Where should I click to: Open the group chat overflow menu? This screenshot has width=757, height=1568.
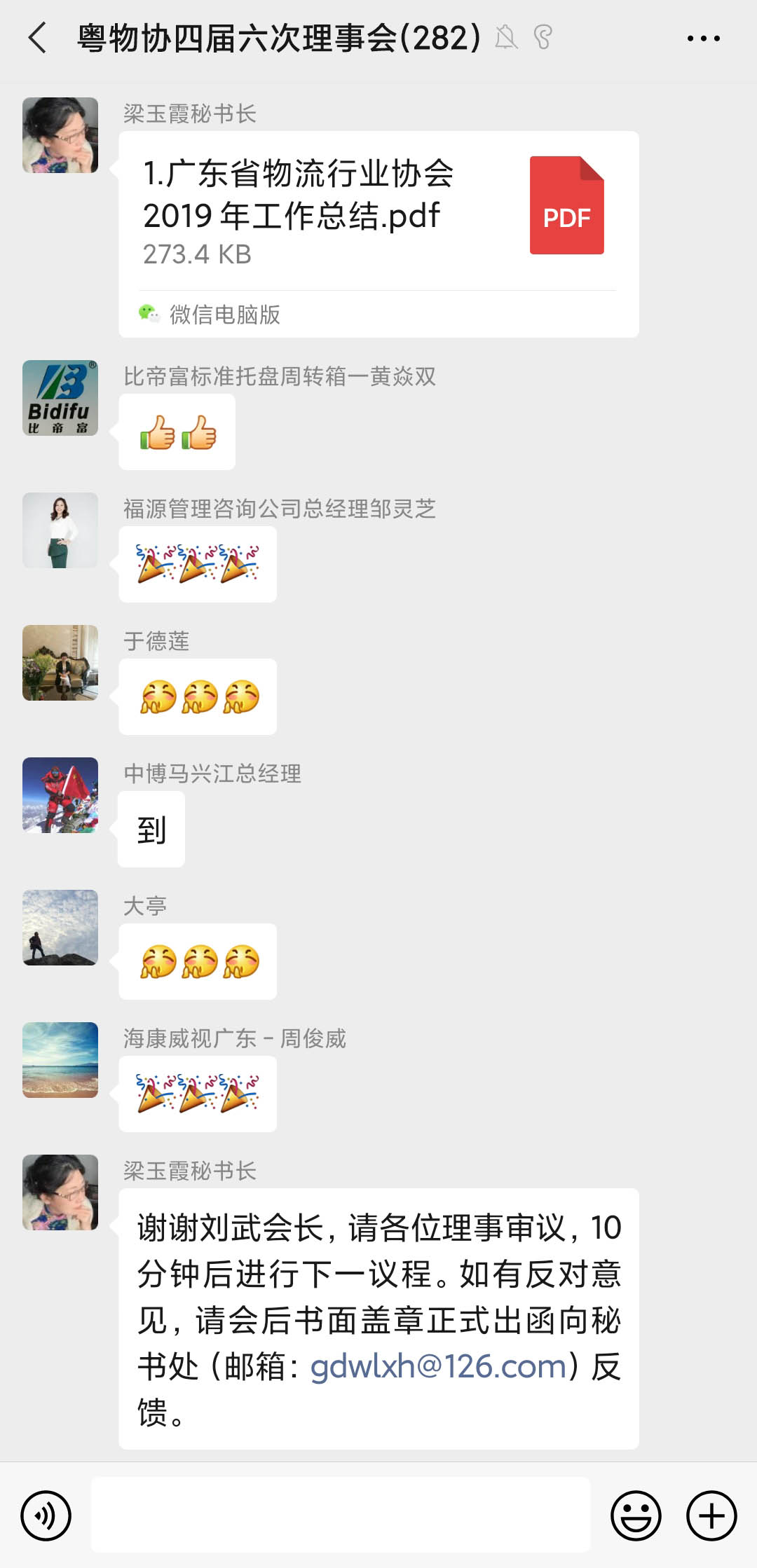point(703,39)
